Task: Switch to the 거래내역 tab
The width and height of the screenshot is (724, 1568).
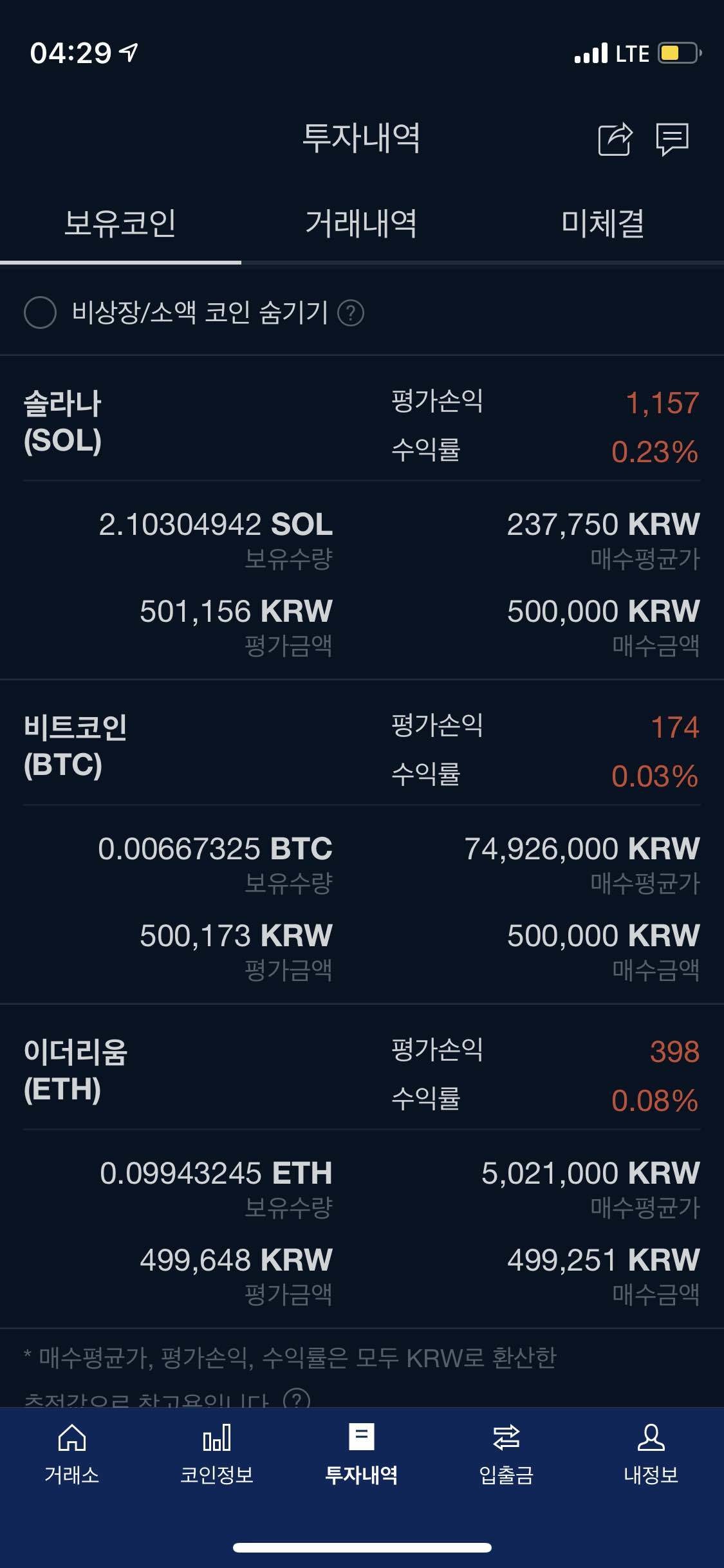Action: (361, 224)
